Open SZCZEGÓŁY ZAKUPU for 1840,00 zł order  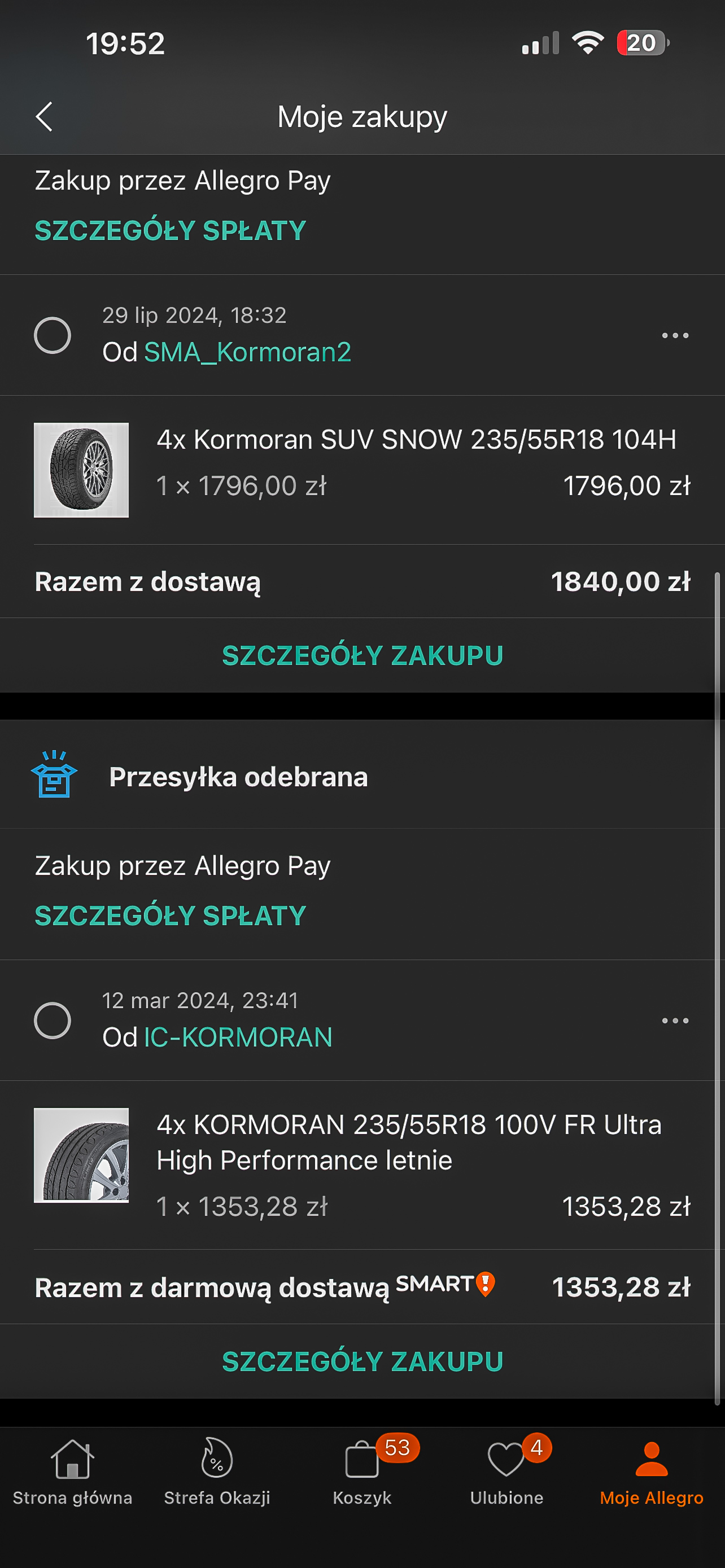click(x=362, y=655)
